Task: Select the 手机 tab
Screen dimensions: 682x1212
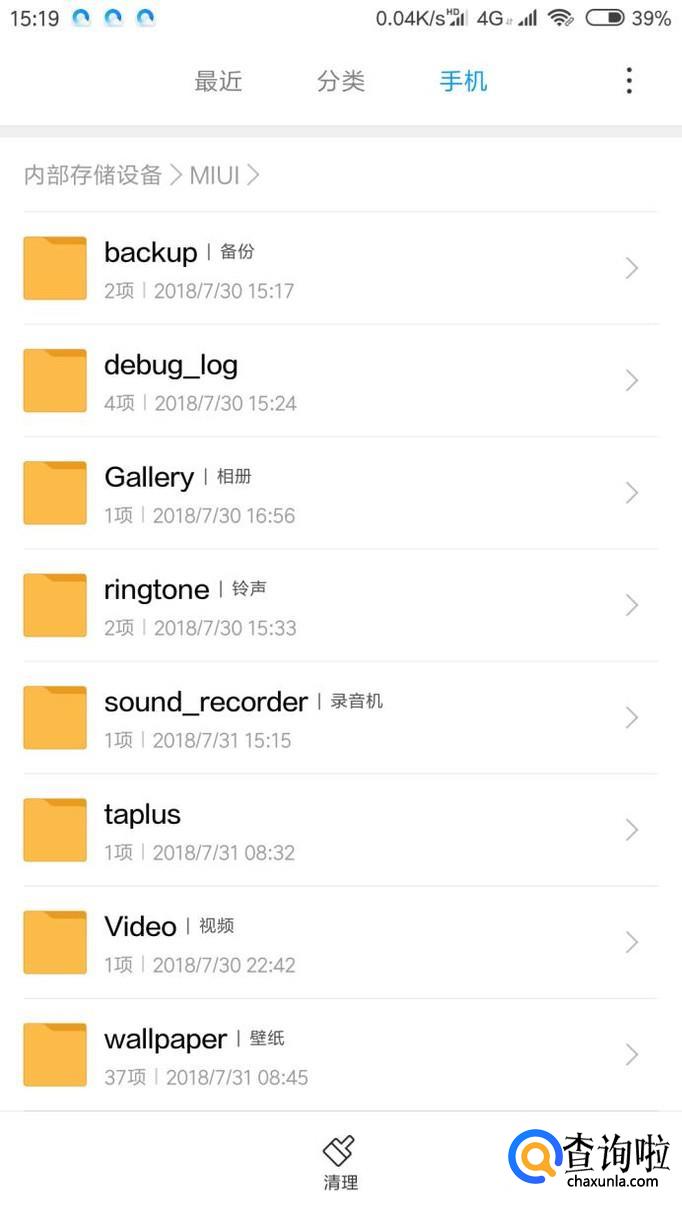Action: 463,81
